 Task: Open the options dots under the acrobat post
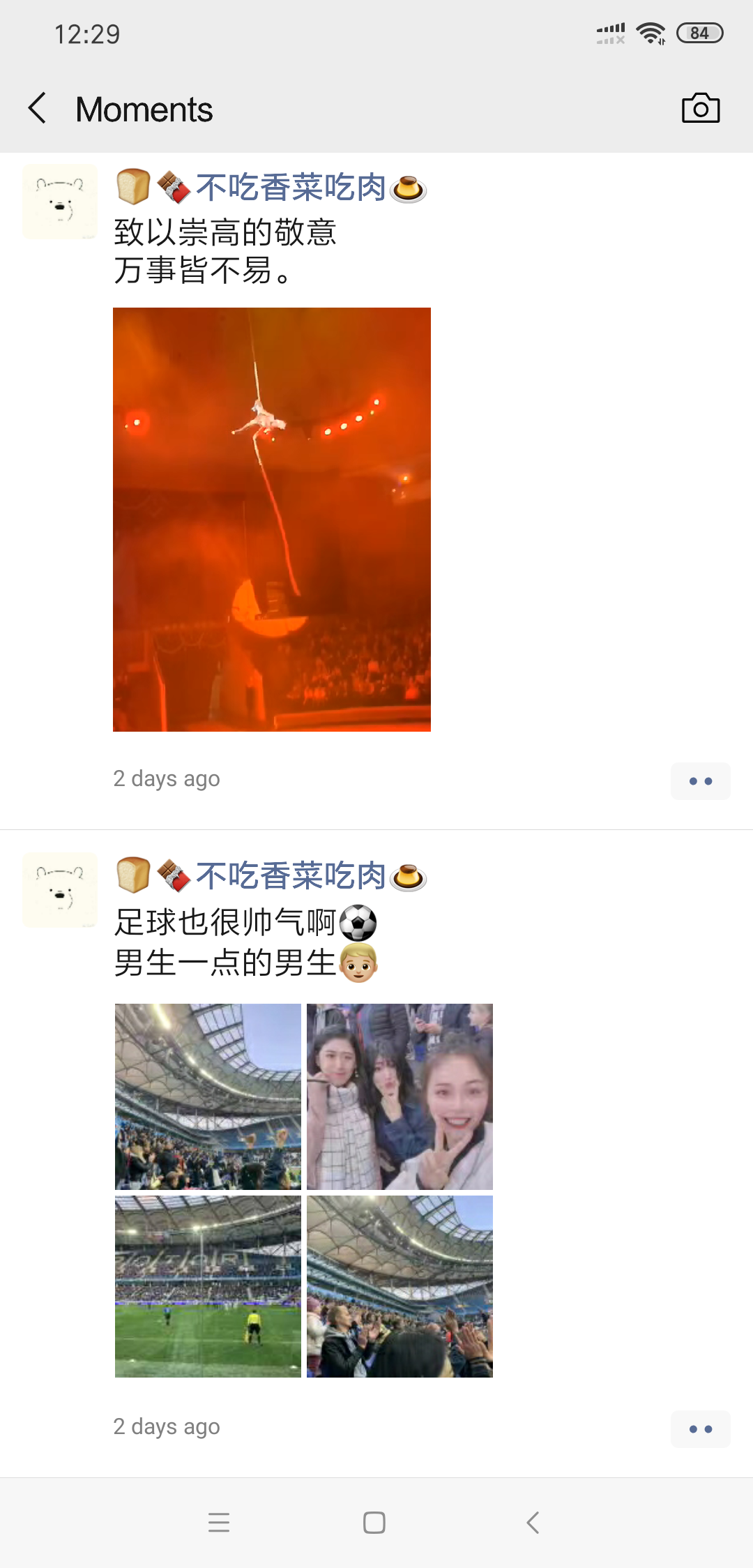(700, 781)
